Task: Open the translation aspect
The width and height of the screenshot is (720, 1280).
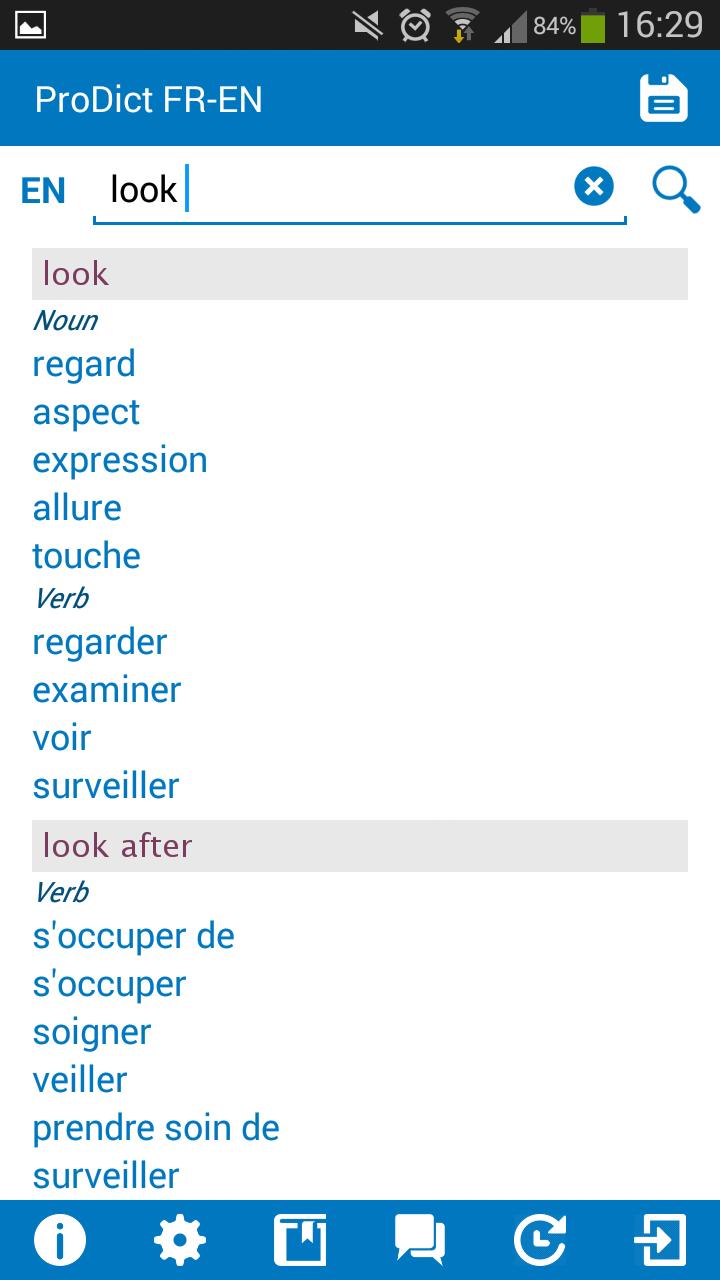Action: coord(86,412)
